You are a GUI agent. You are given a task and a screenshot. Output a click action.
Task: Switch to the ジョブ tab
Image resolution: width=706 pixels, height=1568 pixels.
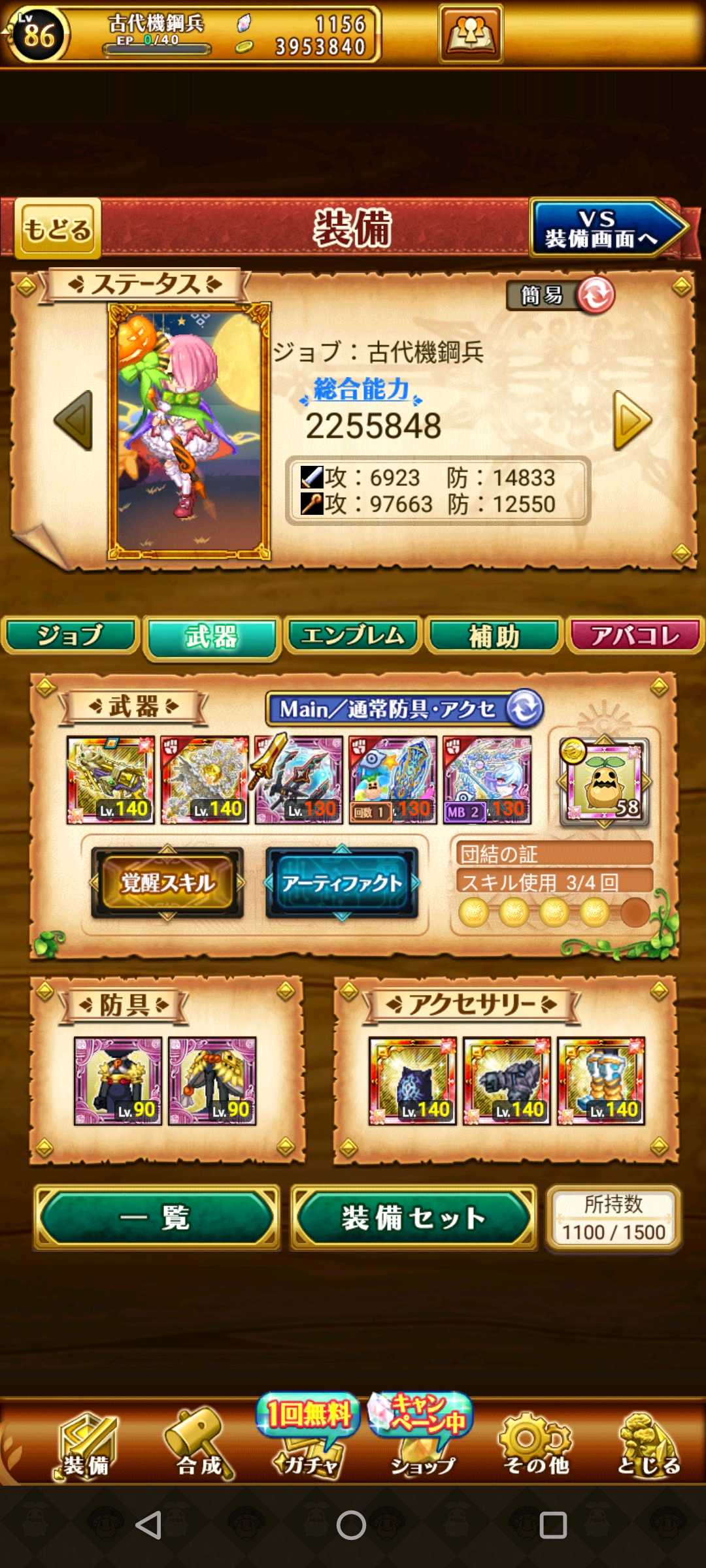[x=71, y=636]
